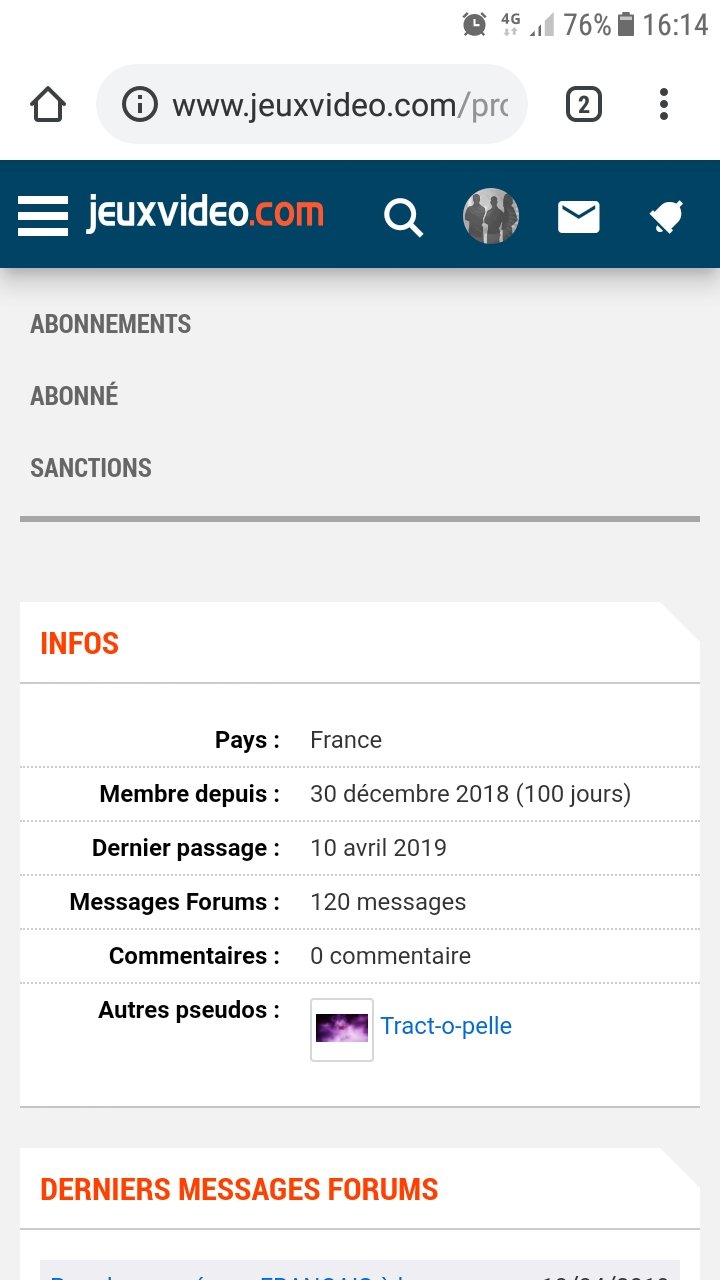
Task: Go to jeuxvideo.com homepage via logo
Action: [205, 213]
